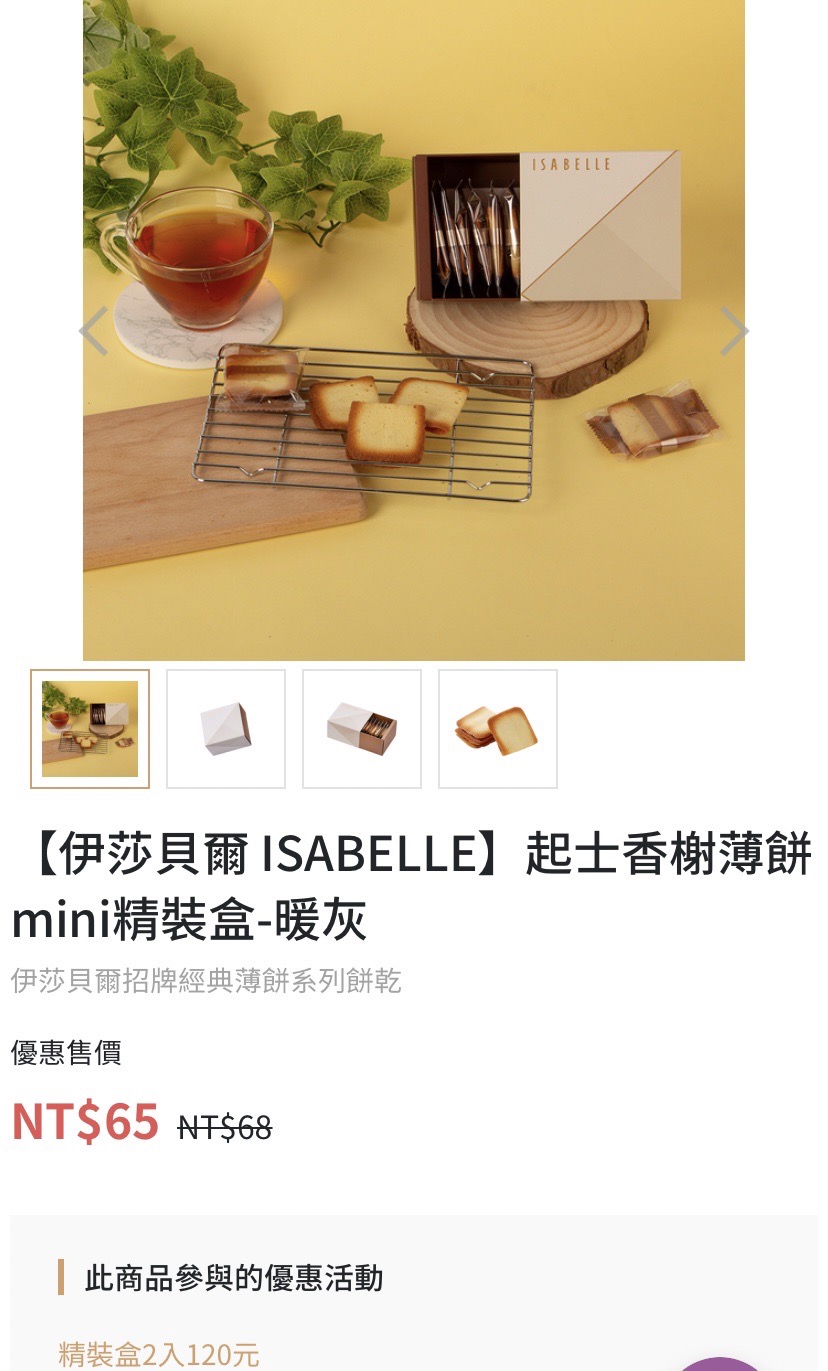Show the previous product image
828x1371 pixels.
tap(94, 331)
